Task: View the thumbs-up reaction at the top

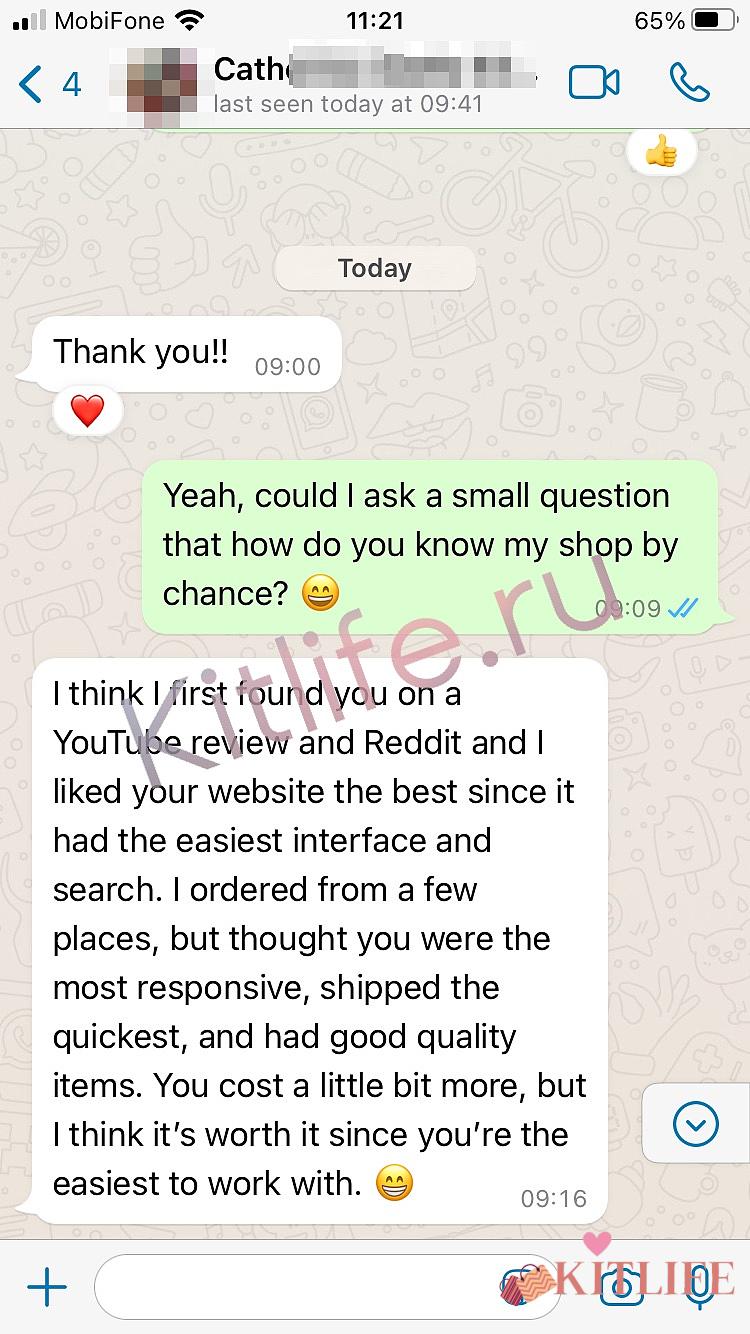Action: point(661,152)
